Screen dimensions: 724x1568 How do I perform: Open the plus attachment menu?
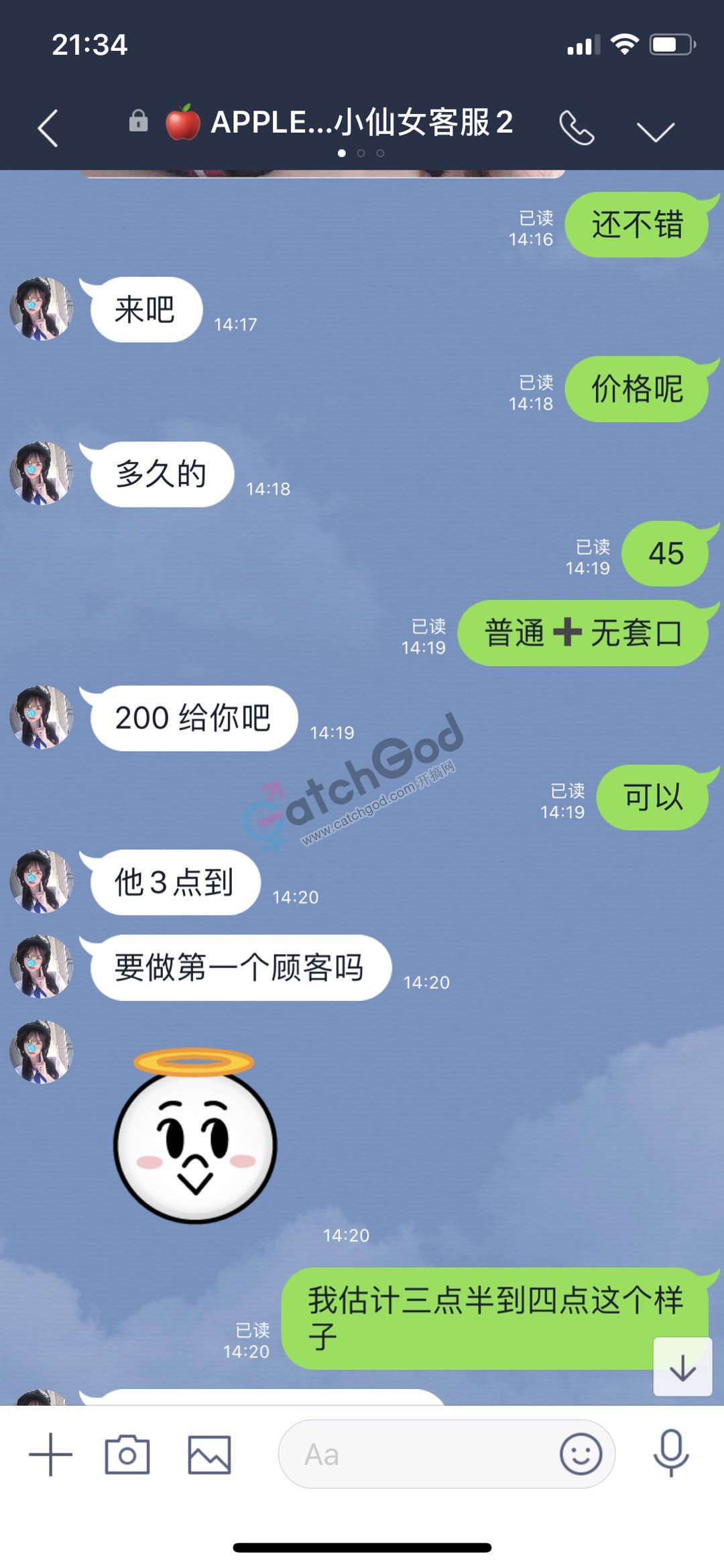[x=50, y=1454]
